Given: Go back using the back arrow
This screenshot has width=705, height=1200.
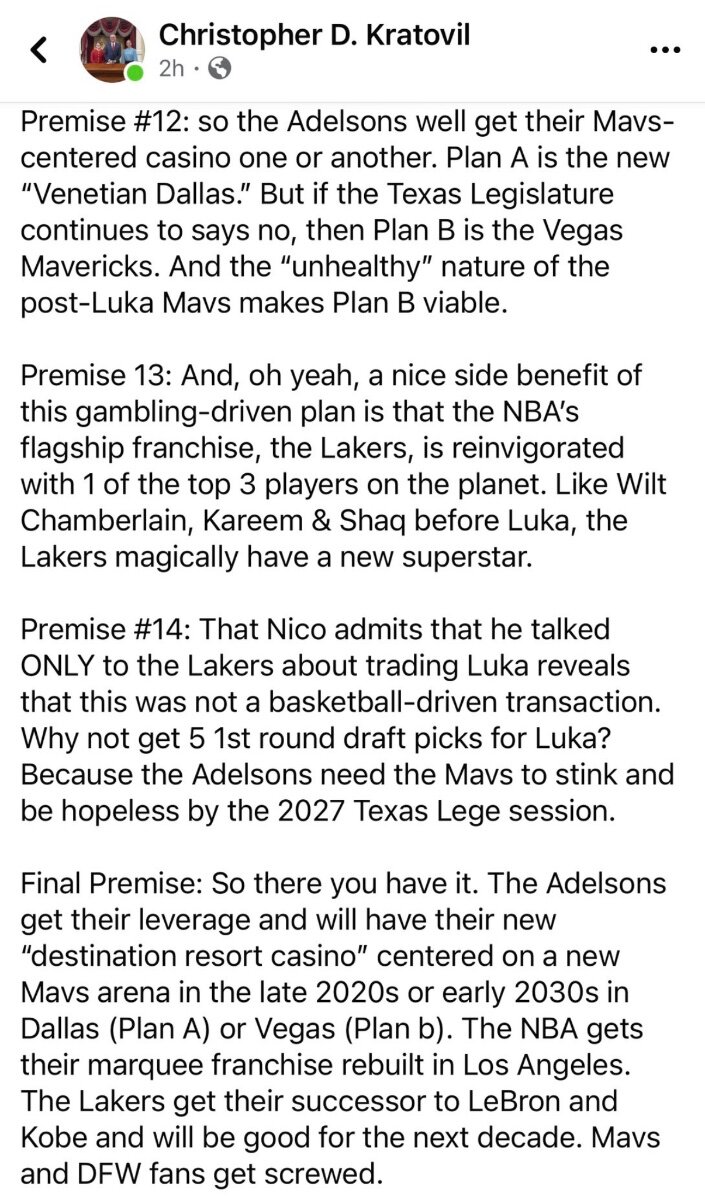Looking at the screenshot, I should coord(39,49).
